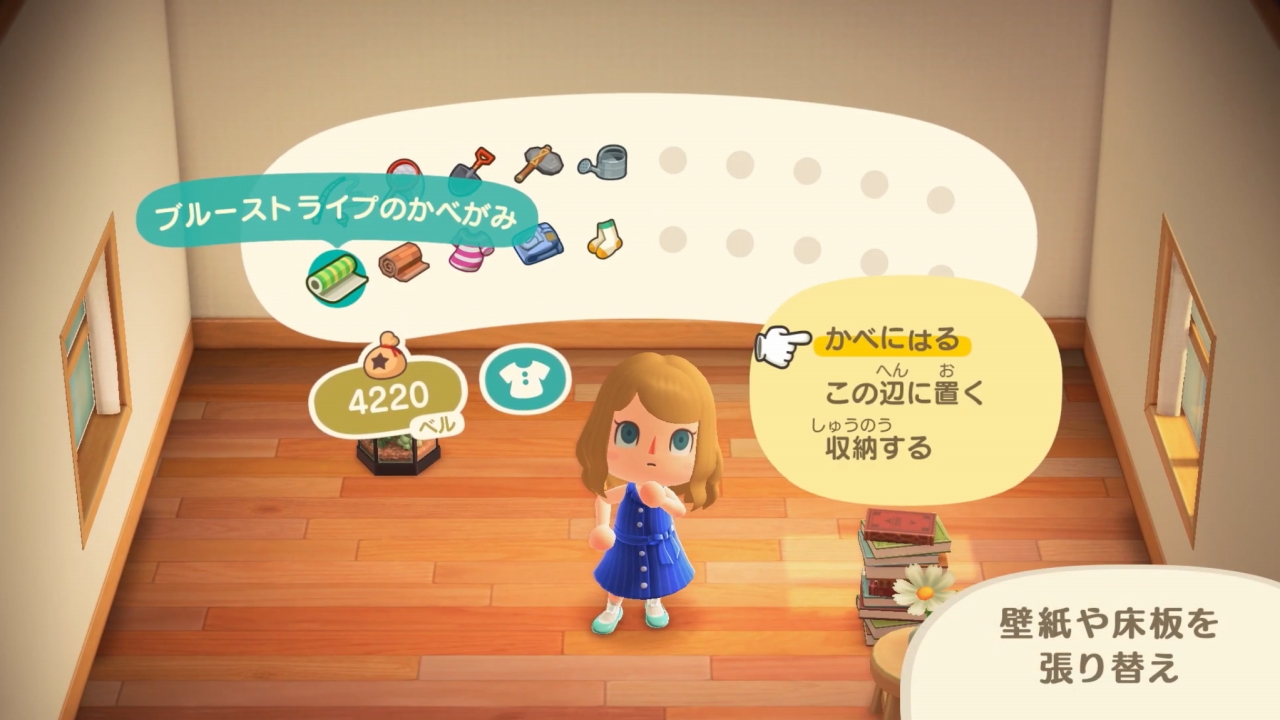
Task: Select the shovel tool in inventory
Action: [472, 168]
